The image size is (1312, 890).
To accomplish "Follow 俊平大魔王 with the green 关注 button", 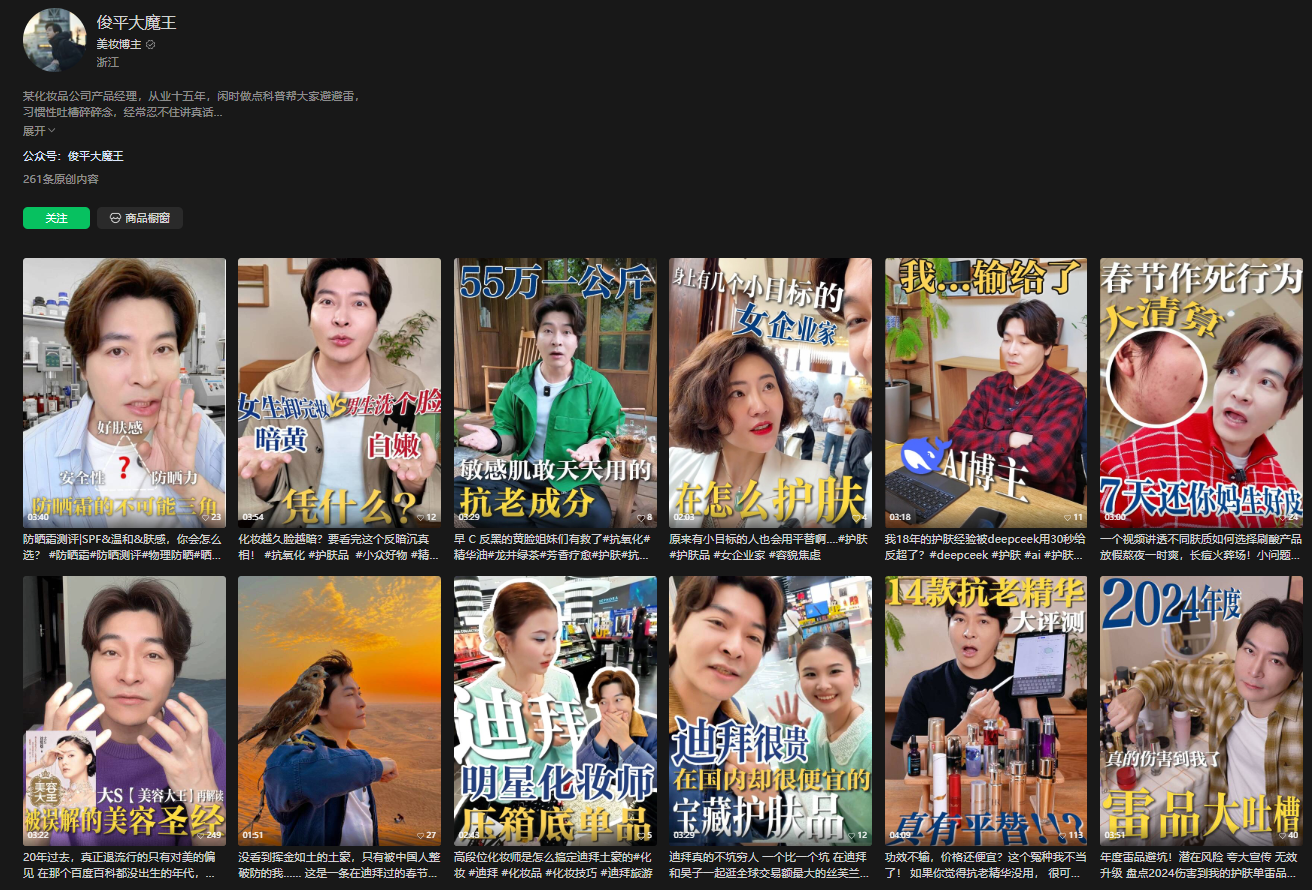I will coord(56,218).
